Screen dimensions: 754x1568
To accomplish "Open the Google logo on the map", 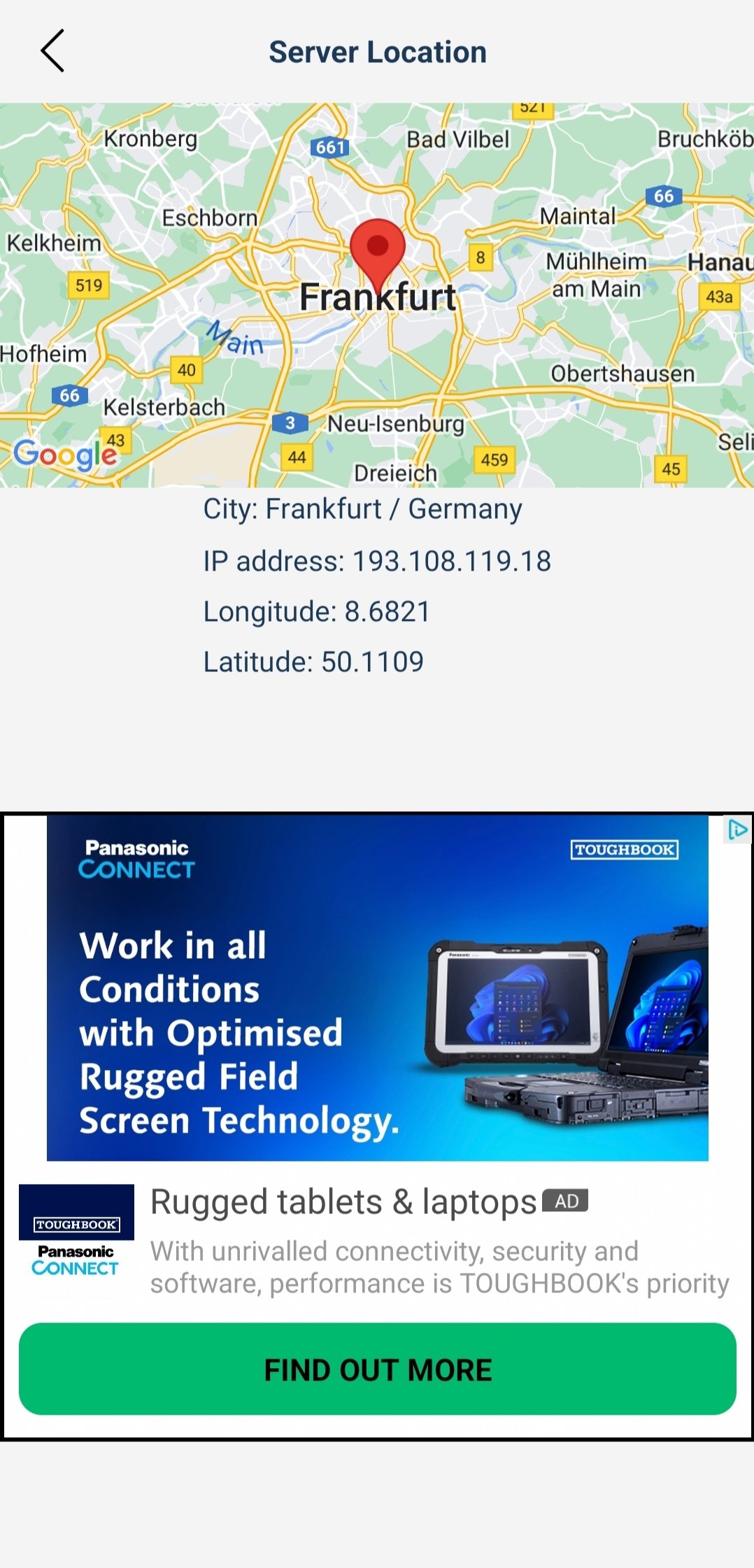I will (x=64, y=455).
